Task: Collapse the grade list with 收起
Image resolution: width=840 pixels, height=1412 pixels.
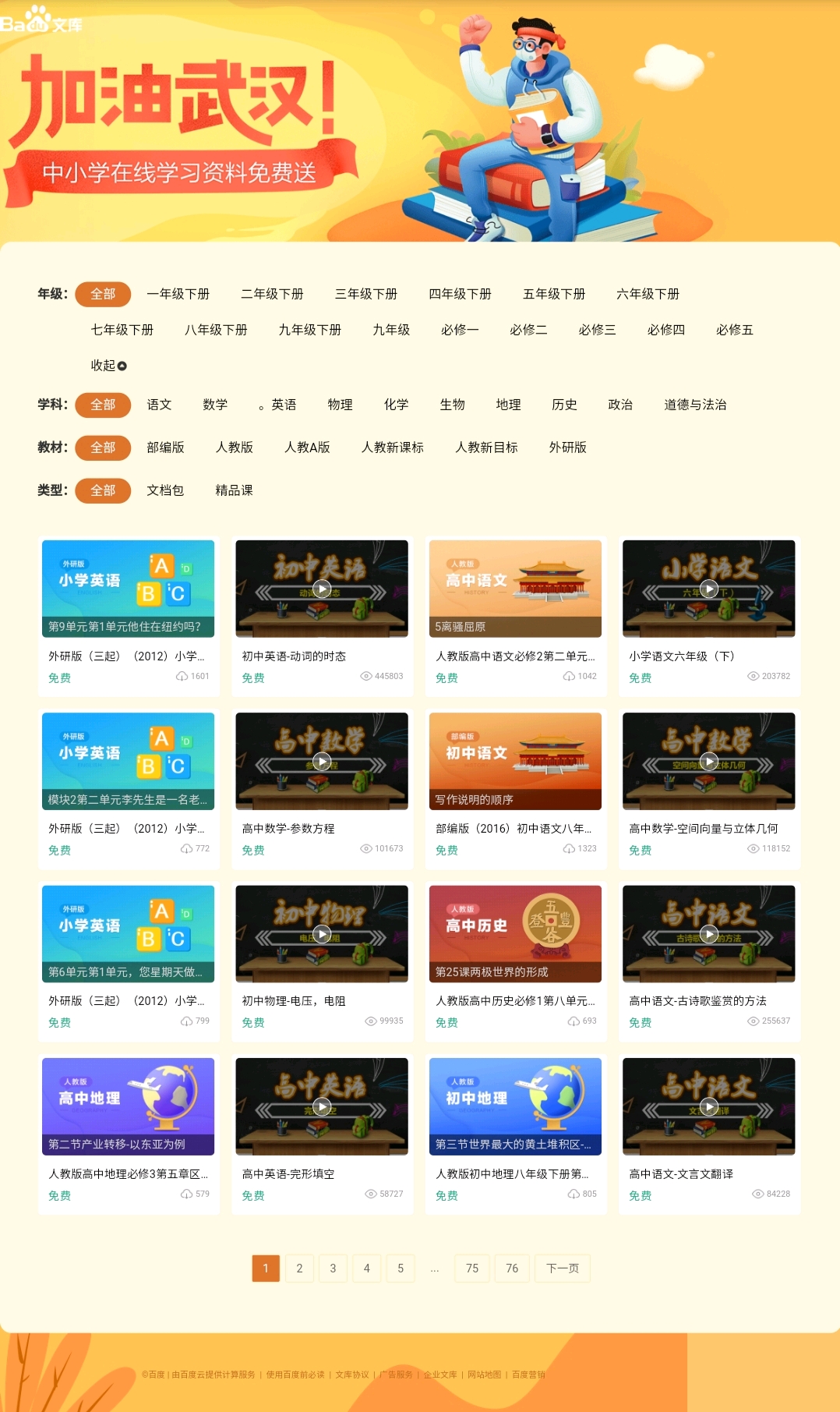Action: tap(108, 366)
